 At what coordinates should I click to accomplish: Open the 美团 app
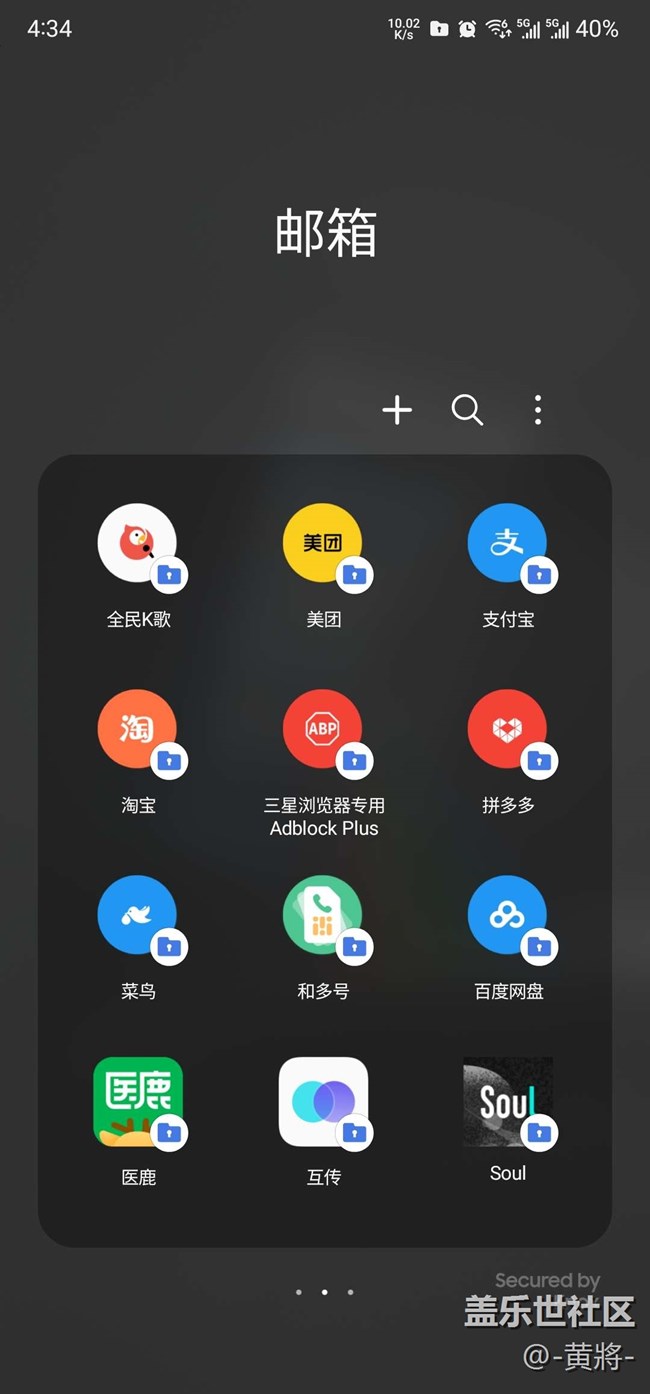(x=323, y=545)
